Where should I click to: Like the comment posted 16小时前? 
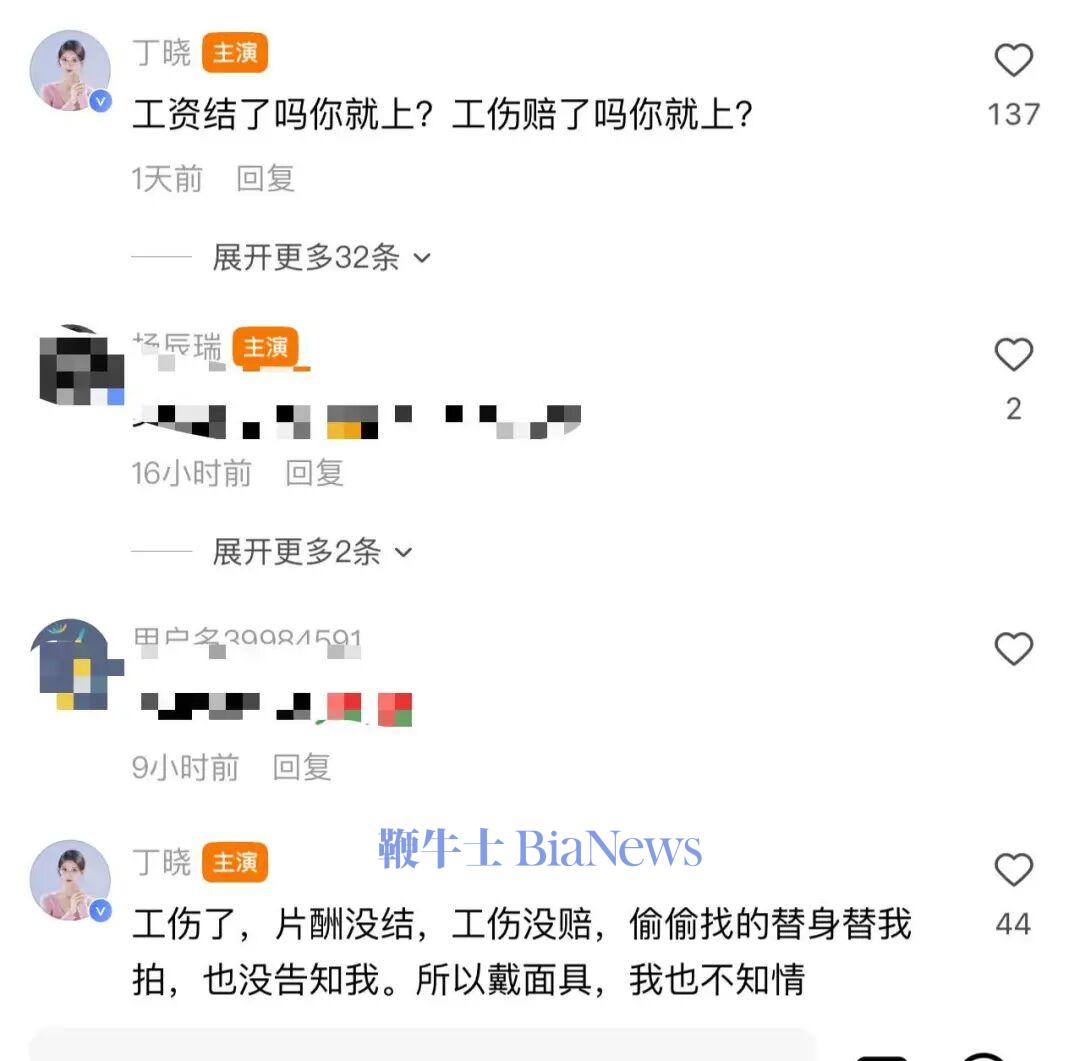(1013, 355)
